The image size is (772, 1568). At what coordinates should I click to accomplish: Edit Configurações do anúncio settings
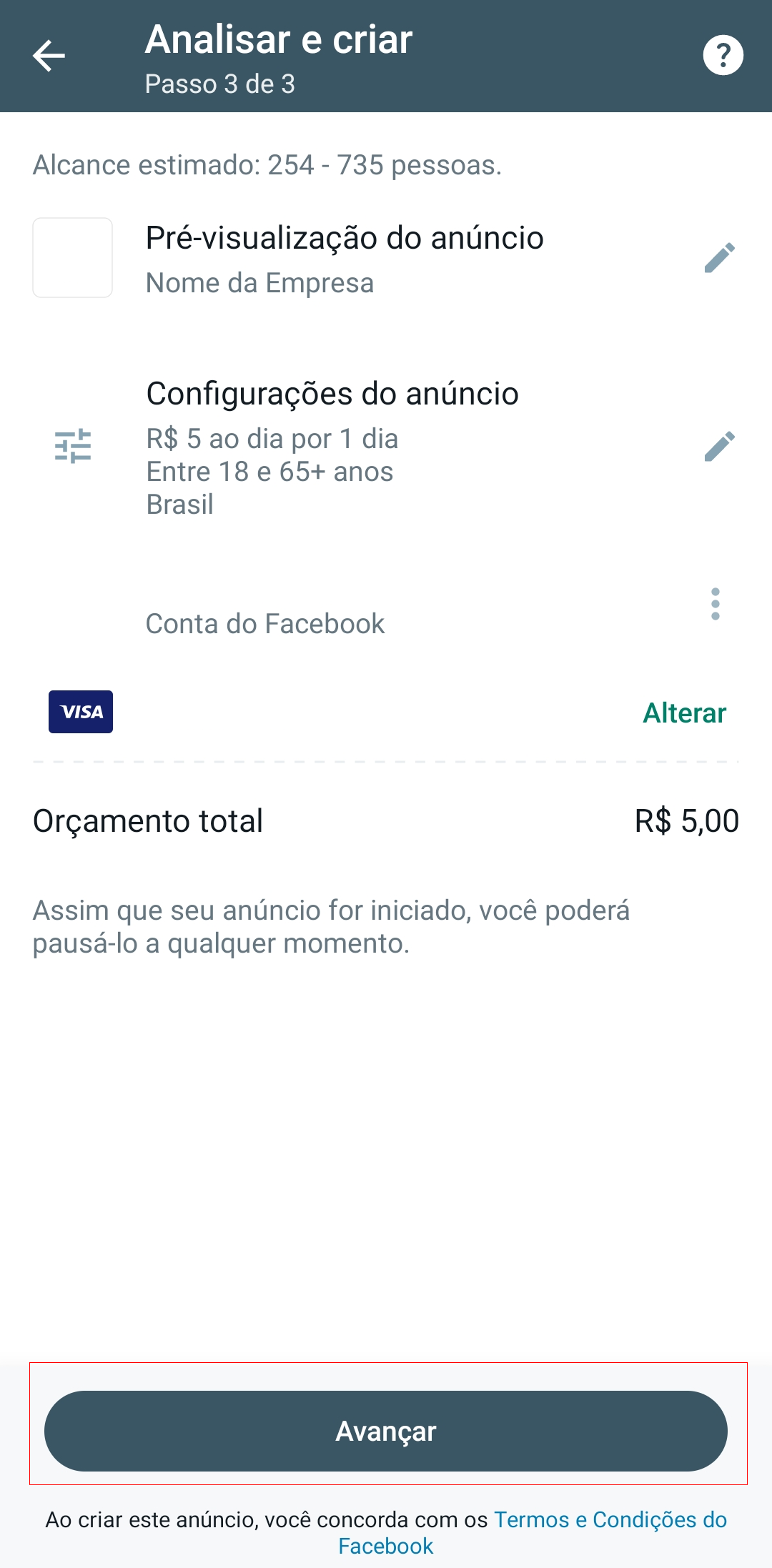point(719,447)
